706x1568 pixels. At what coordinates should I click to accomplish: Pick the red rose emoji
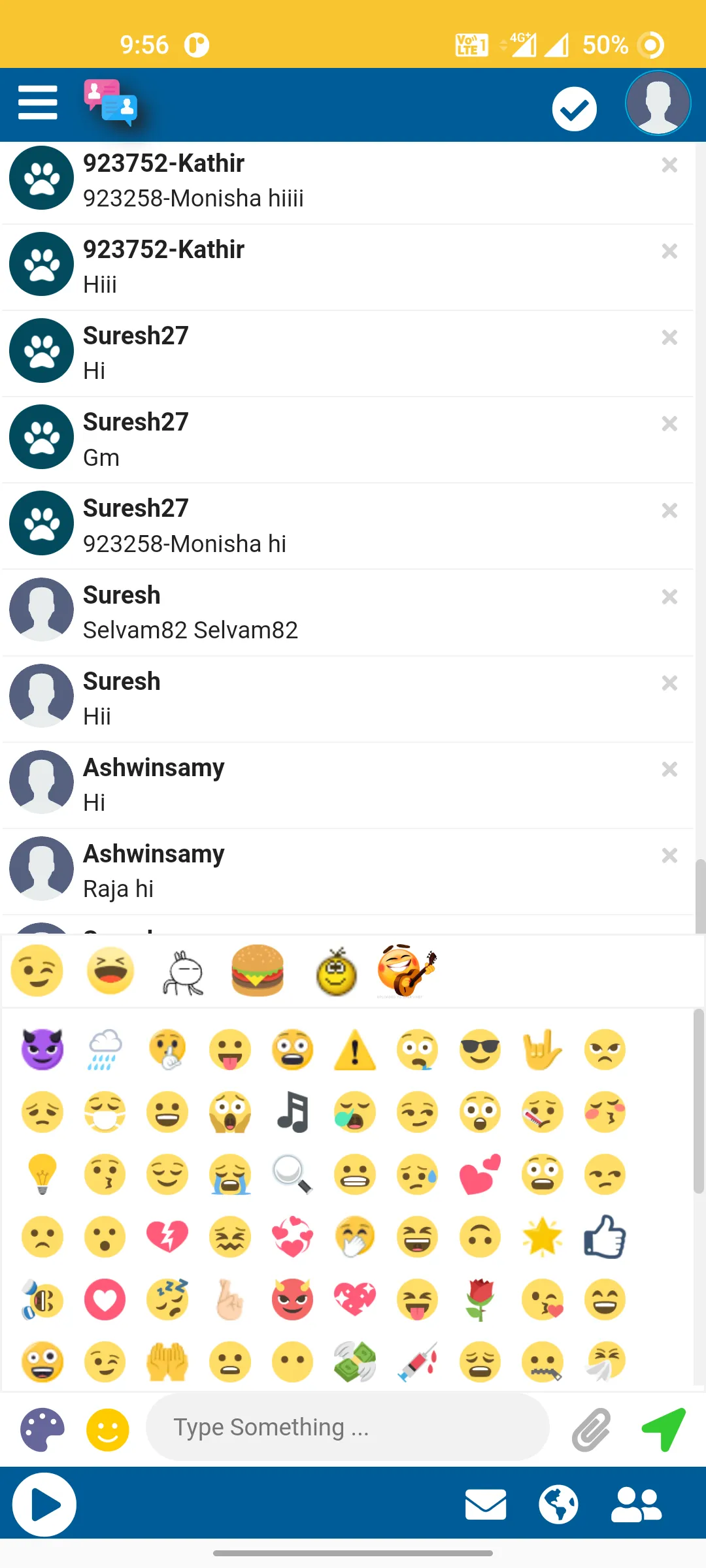click(480, 1299)
